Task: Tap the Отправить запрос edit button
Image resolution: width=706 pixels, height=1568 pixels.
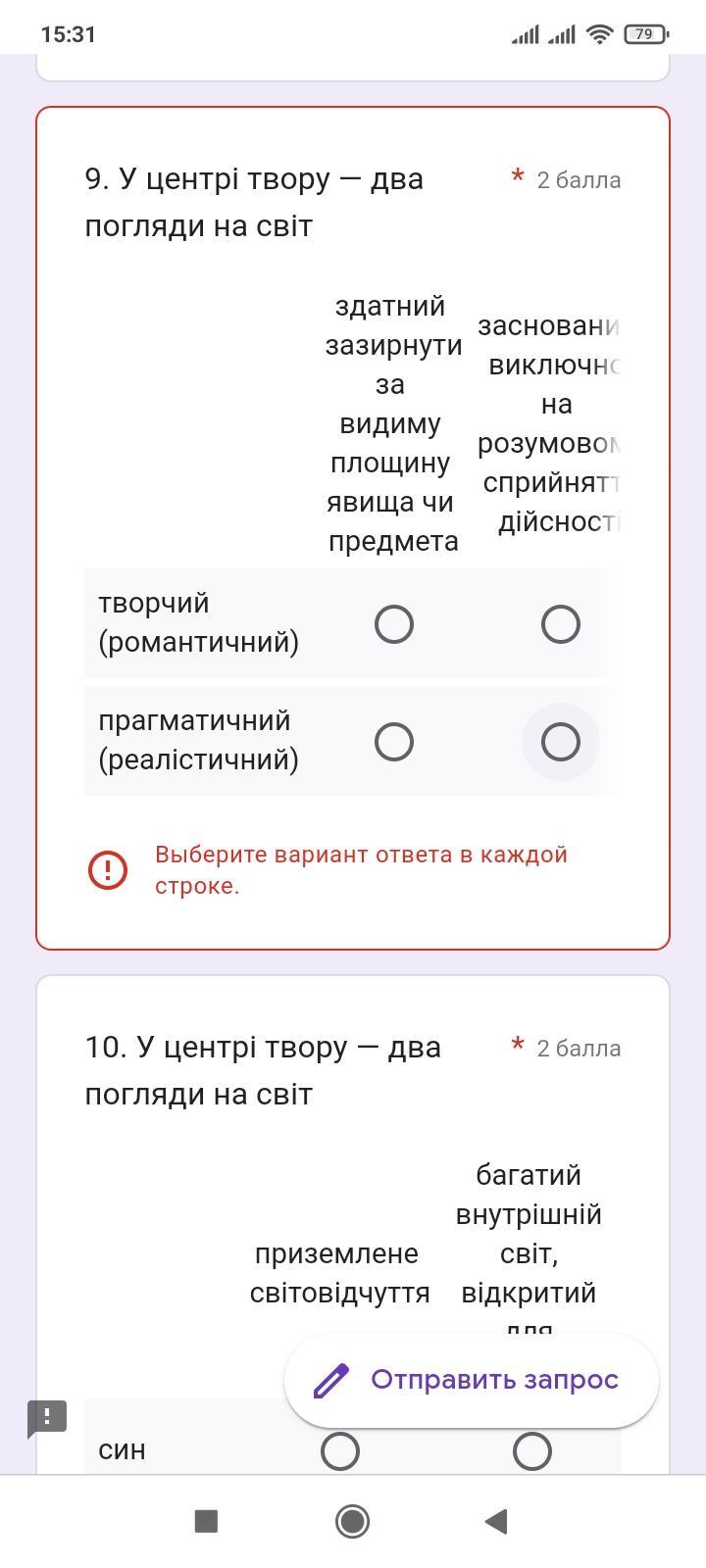Action: [472, 1380]
